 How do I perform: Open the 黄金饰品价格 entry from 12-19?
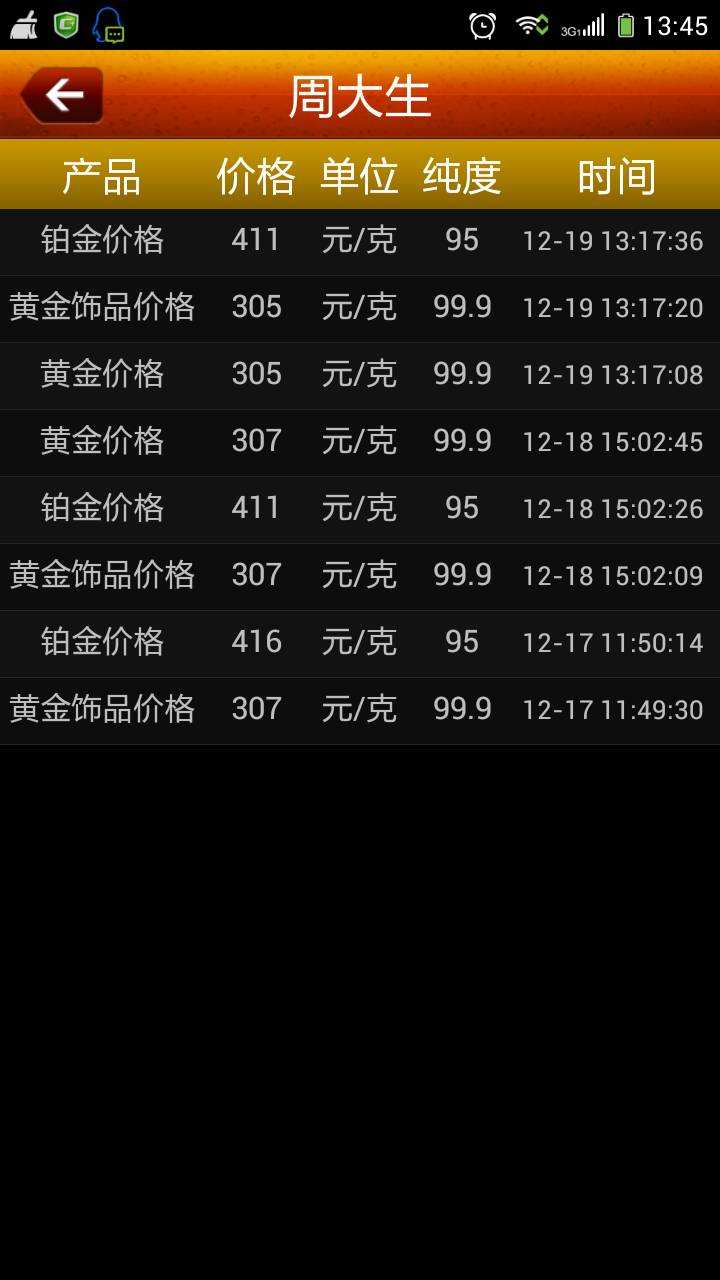click(100, 307)
